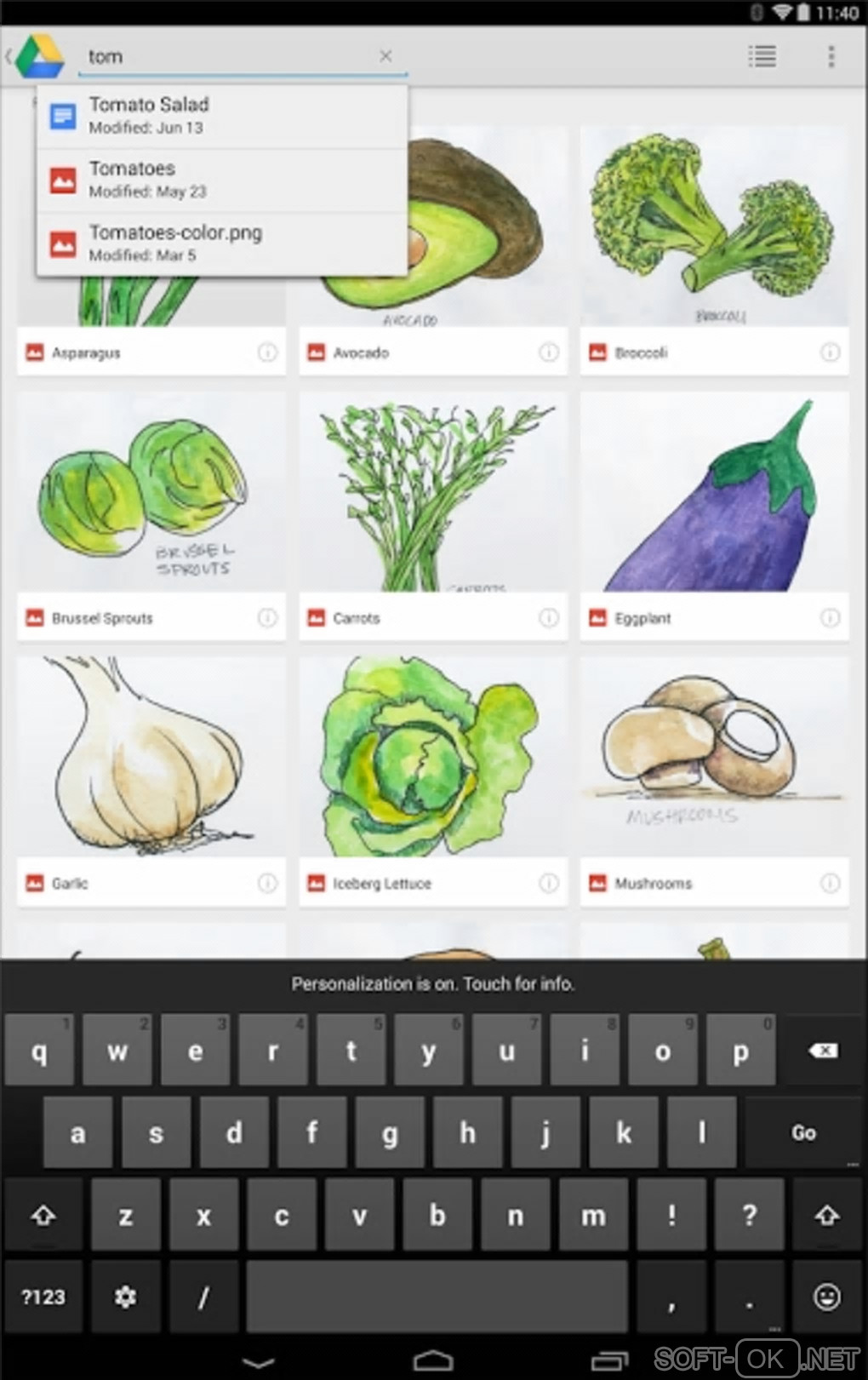
Task: Switch to list view
Action: coord(762,56)
